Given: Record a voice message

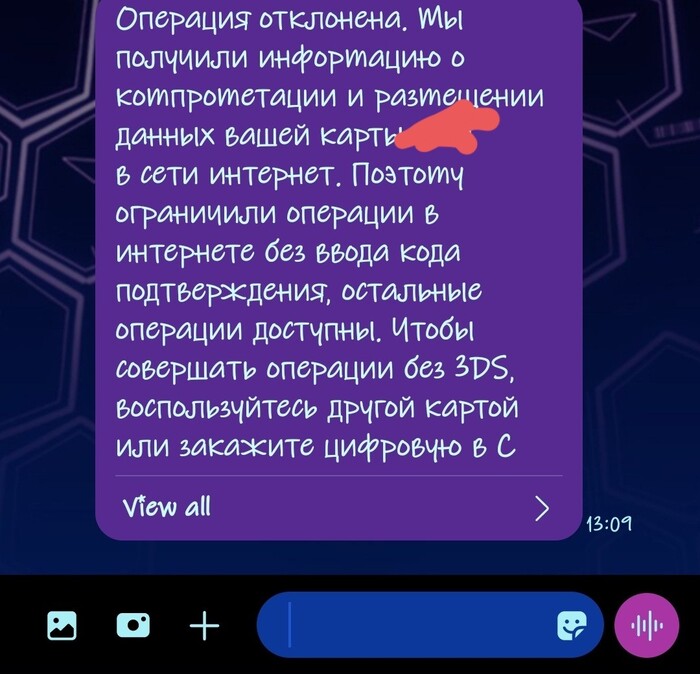Looking at the screenshot, I should [x=644, y=626].
